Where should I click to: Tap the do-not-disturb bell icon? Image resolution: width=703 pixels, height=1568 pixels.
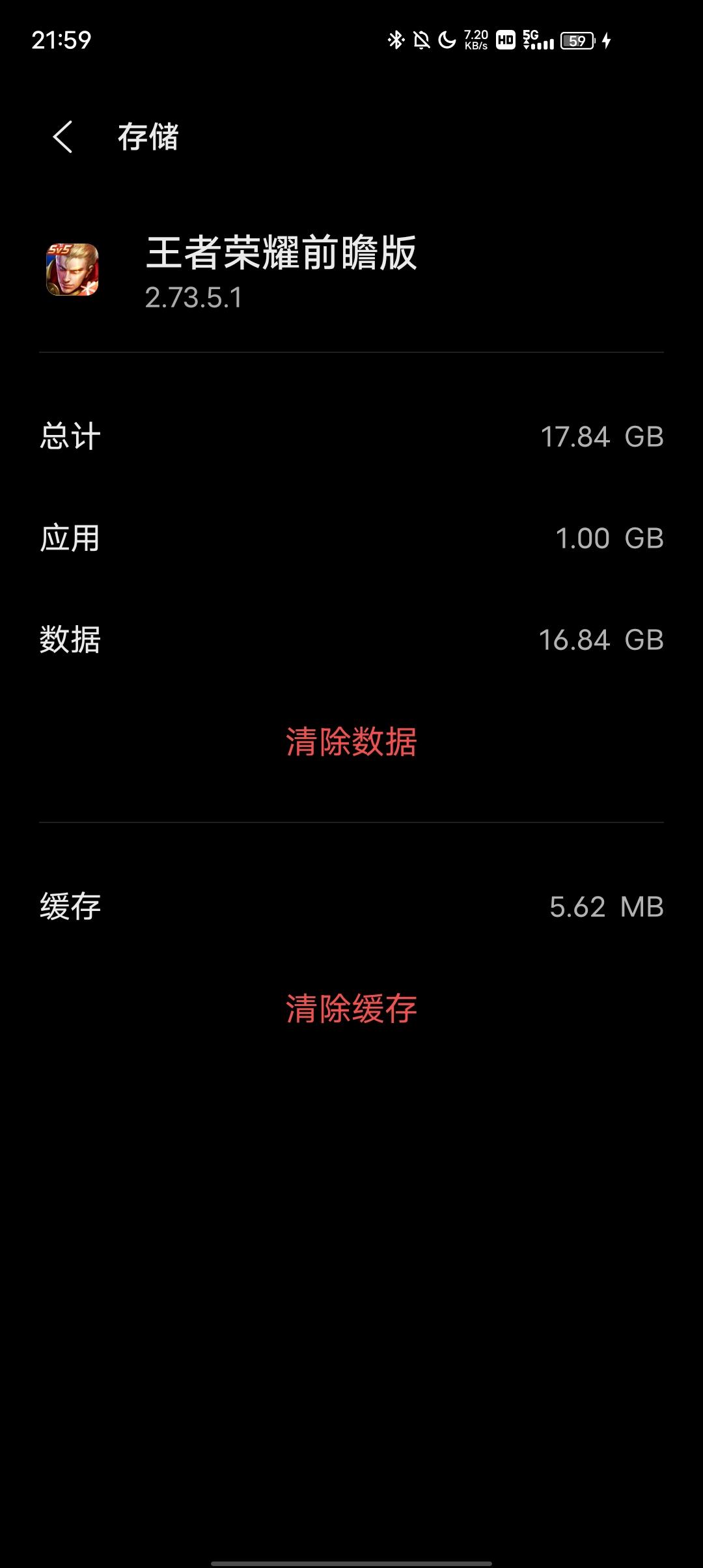tap(423, 40)
